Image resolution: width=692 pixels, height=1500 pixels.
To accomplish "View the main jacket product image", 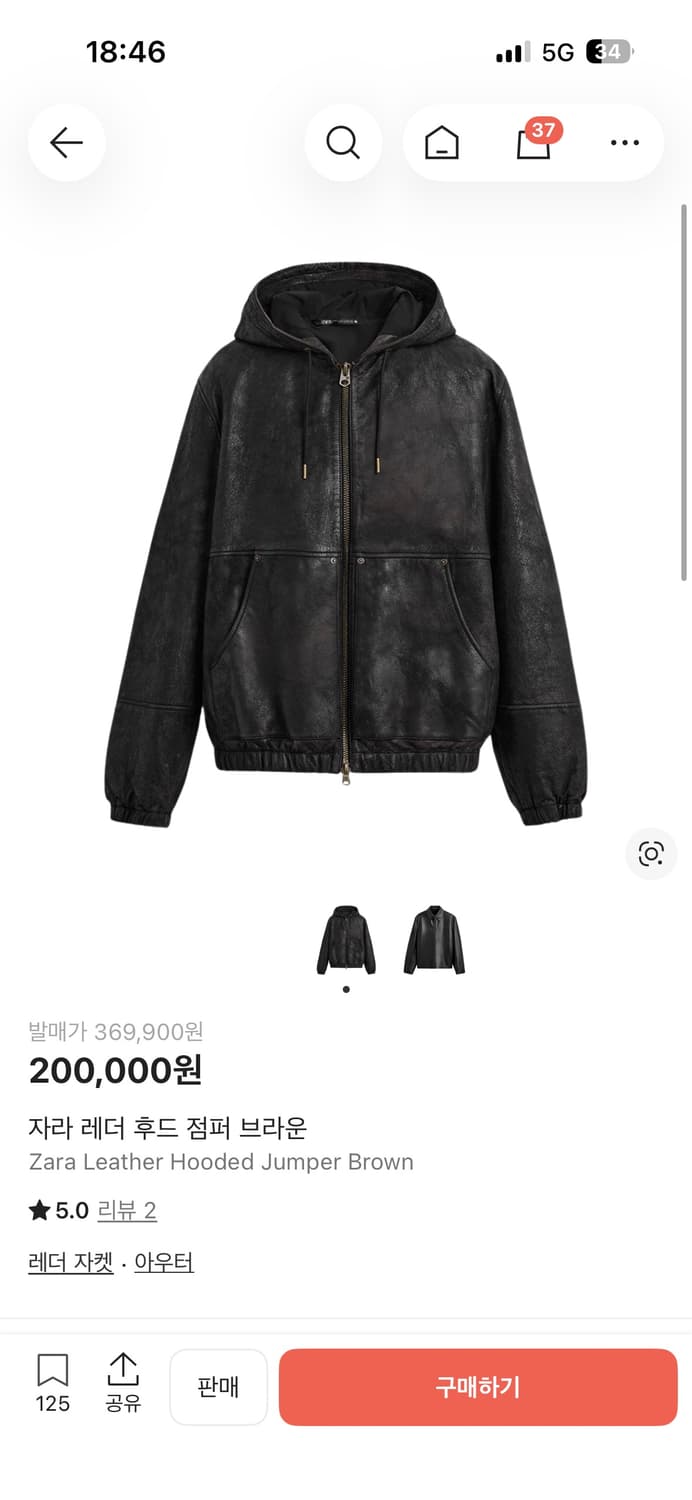I will (346, 544).
